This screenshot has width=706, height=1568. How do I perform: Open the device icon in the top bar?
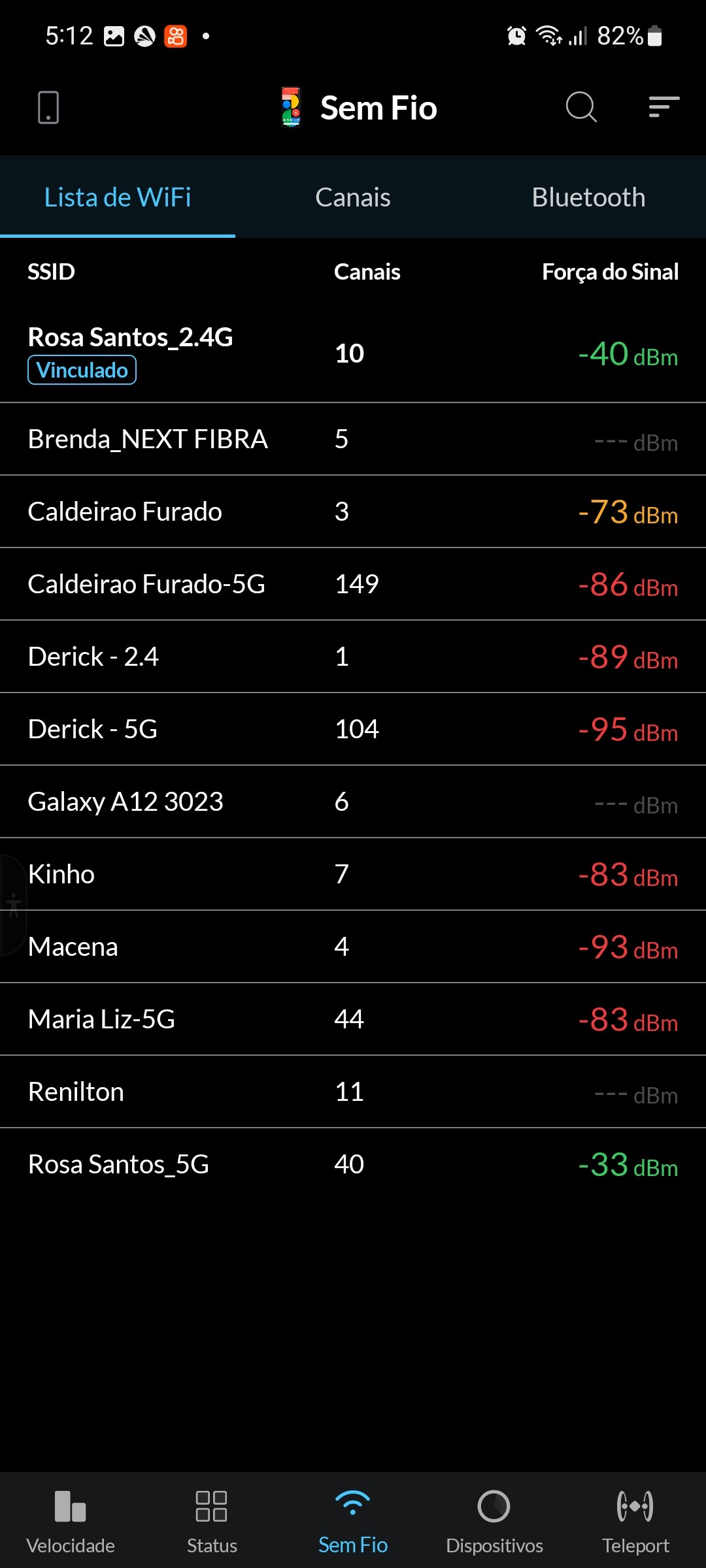pos(48,107)
